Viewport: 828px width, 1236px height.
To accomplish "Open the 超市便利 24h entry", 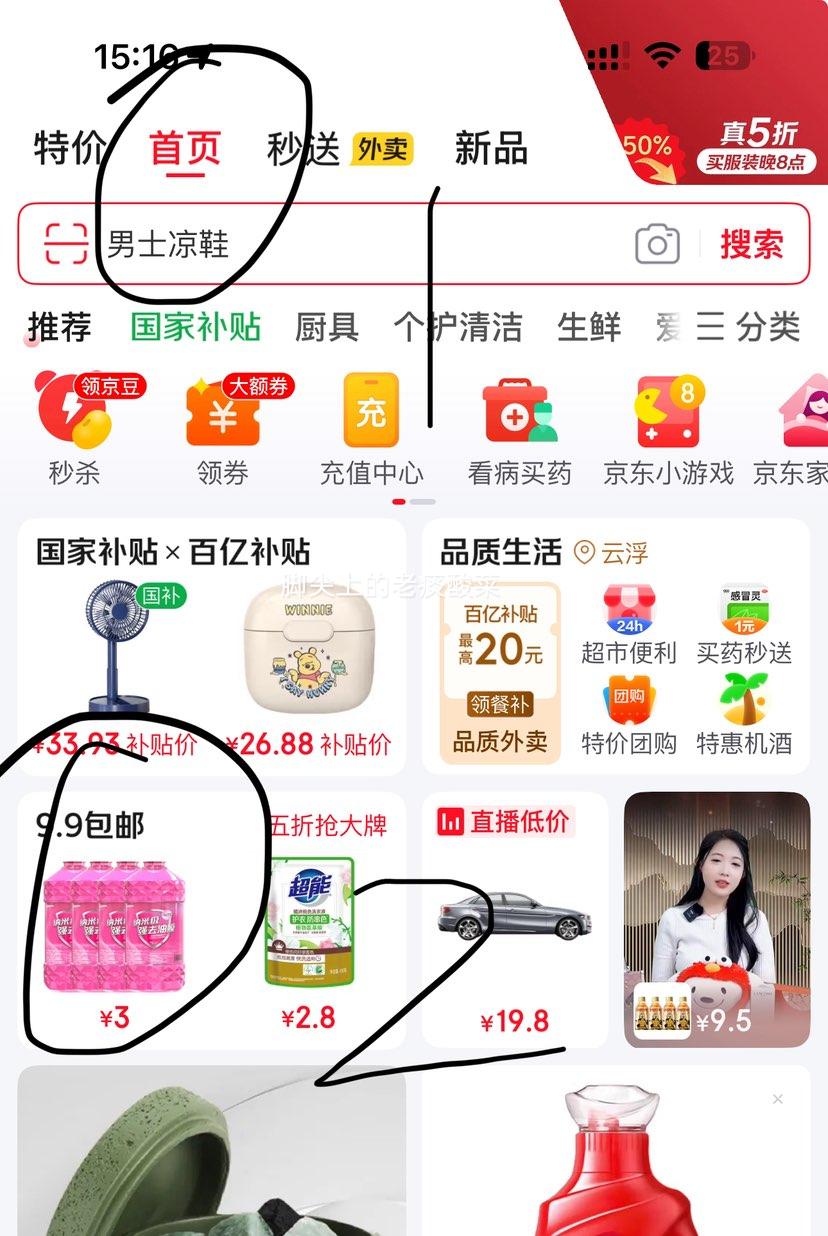I will click(x=629, y=626).
